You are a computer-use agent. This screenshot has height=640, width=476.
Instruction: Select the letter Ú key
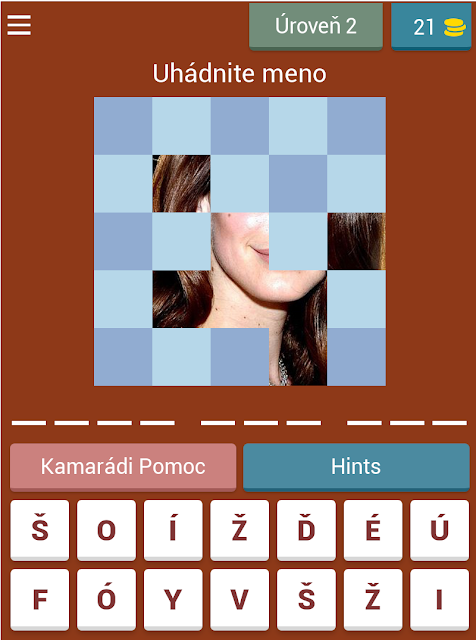tap(439, 530)
